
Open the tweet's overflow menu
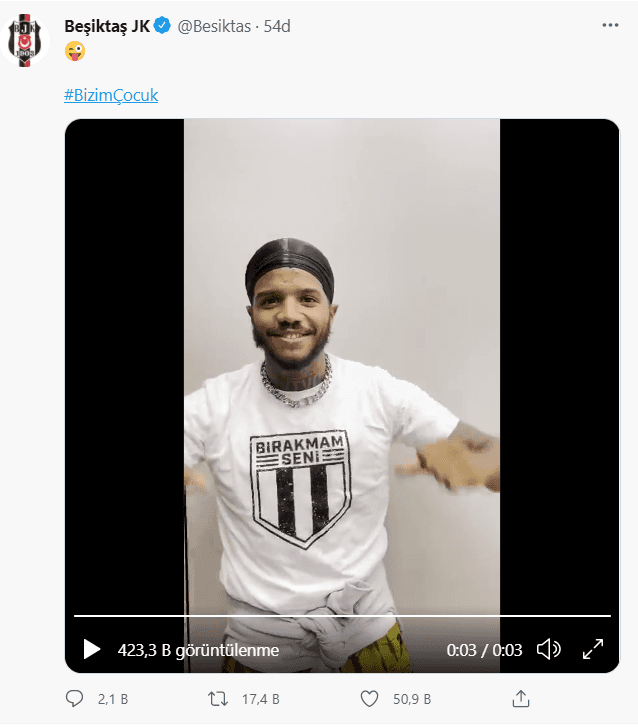pos(610,25)
